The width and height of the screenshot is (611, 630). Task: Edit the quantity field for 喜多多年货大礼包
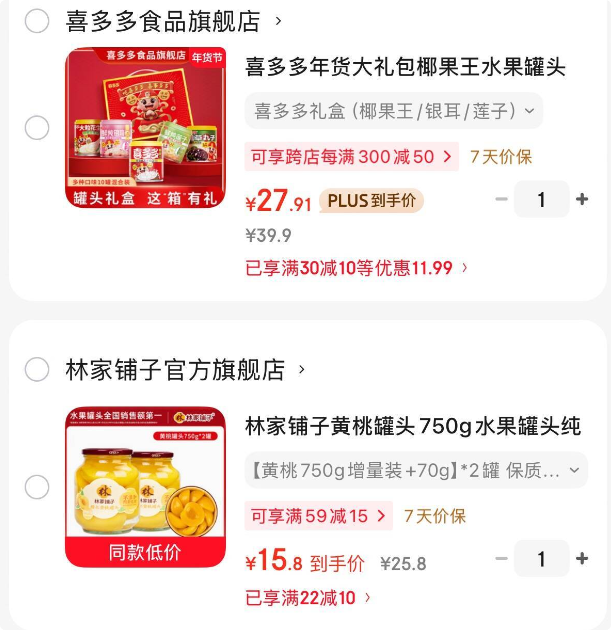541,200
